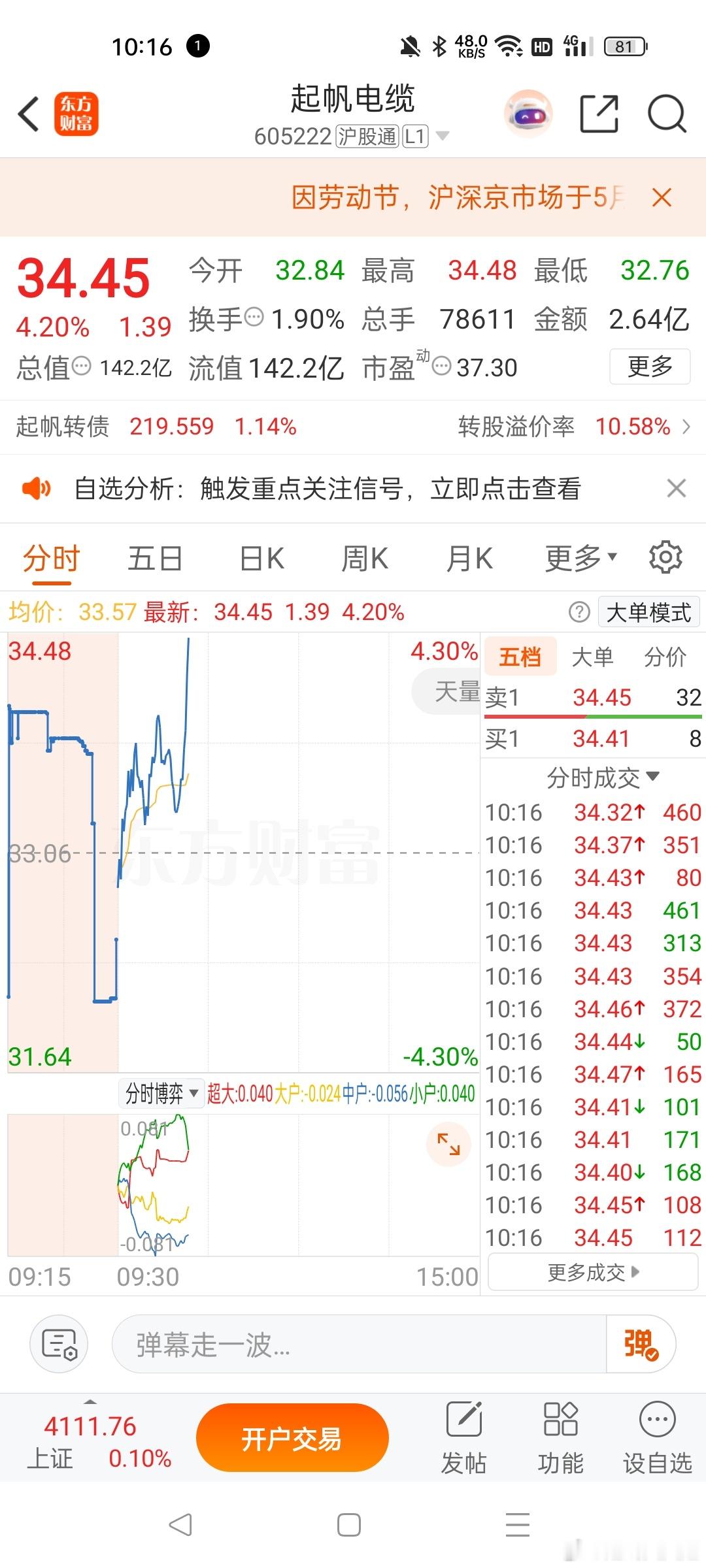Switch to the 日K tab
The image size is (706, 1568).
260,557
